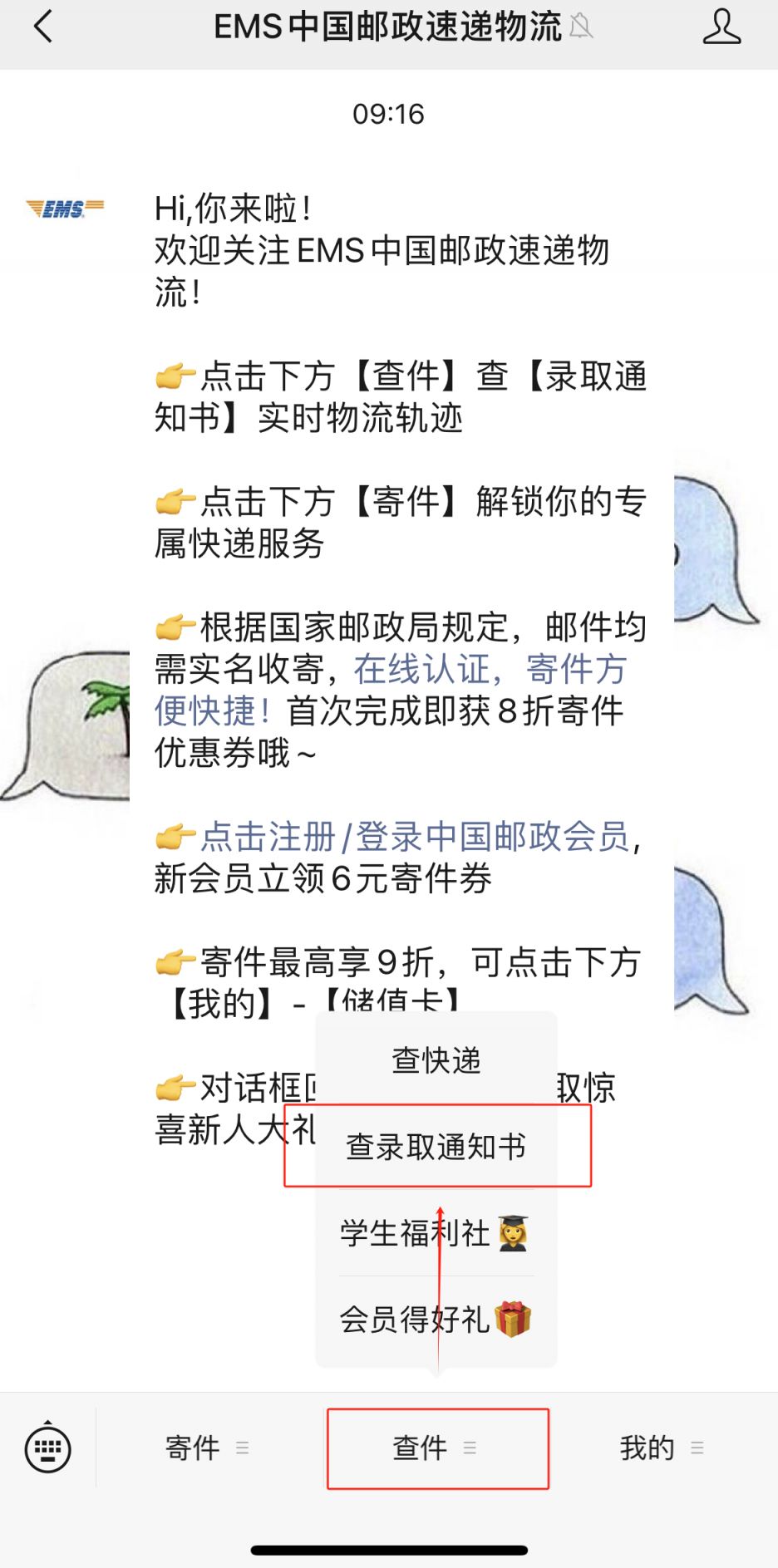Tap the EMS avatar in the chat
Screen dimensions: 778x1568
[x=65, y=208]
